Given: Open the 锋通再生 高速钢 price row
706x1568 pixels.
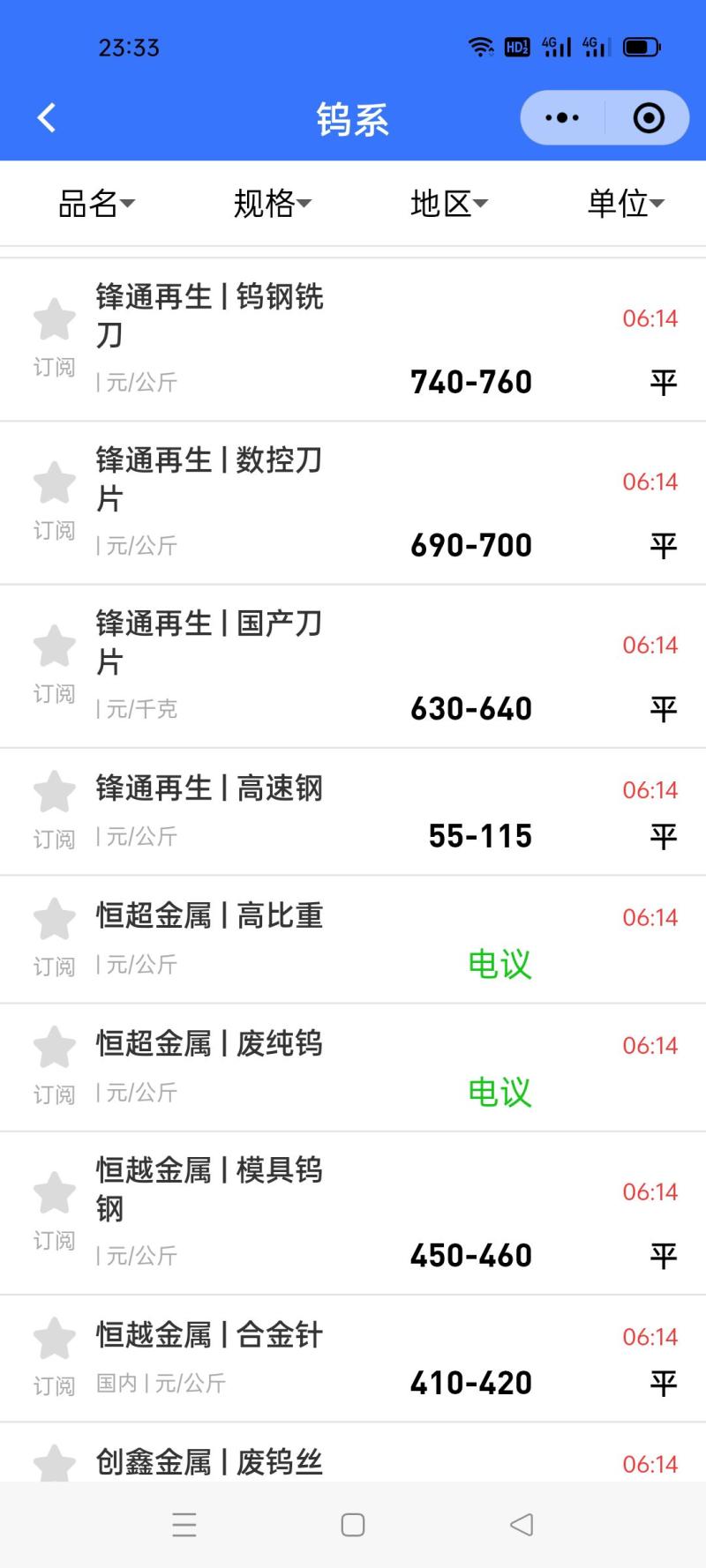Looking at the screenshot, I should point(353,811).
